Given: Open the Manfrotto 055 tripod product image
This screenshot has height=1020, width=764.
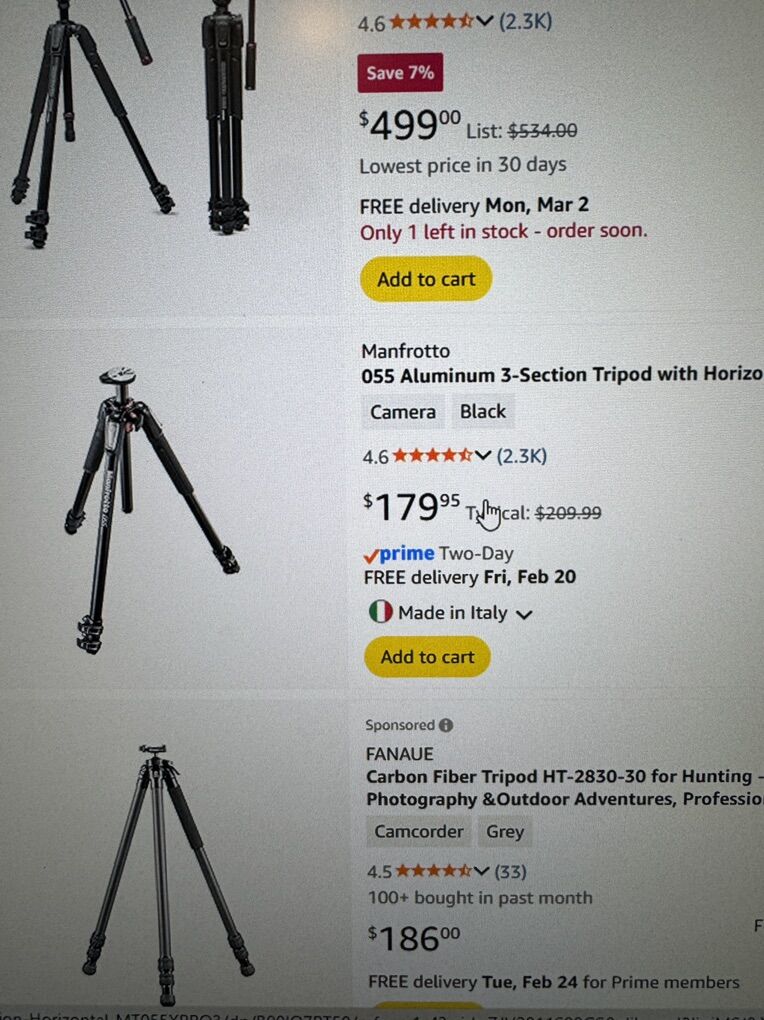Looking at the screenshot, I should 150,510.
